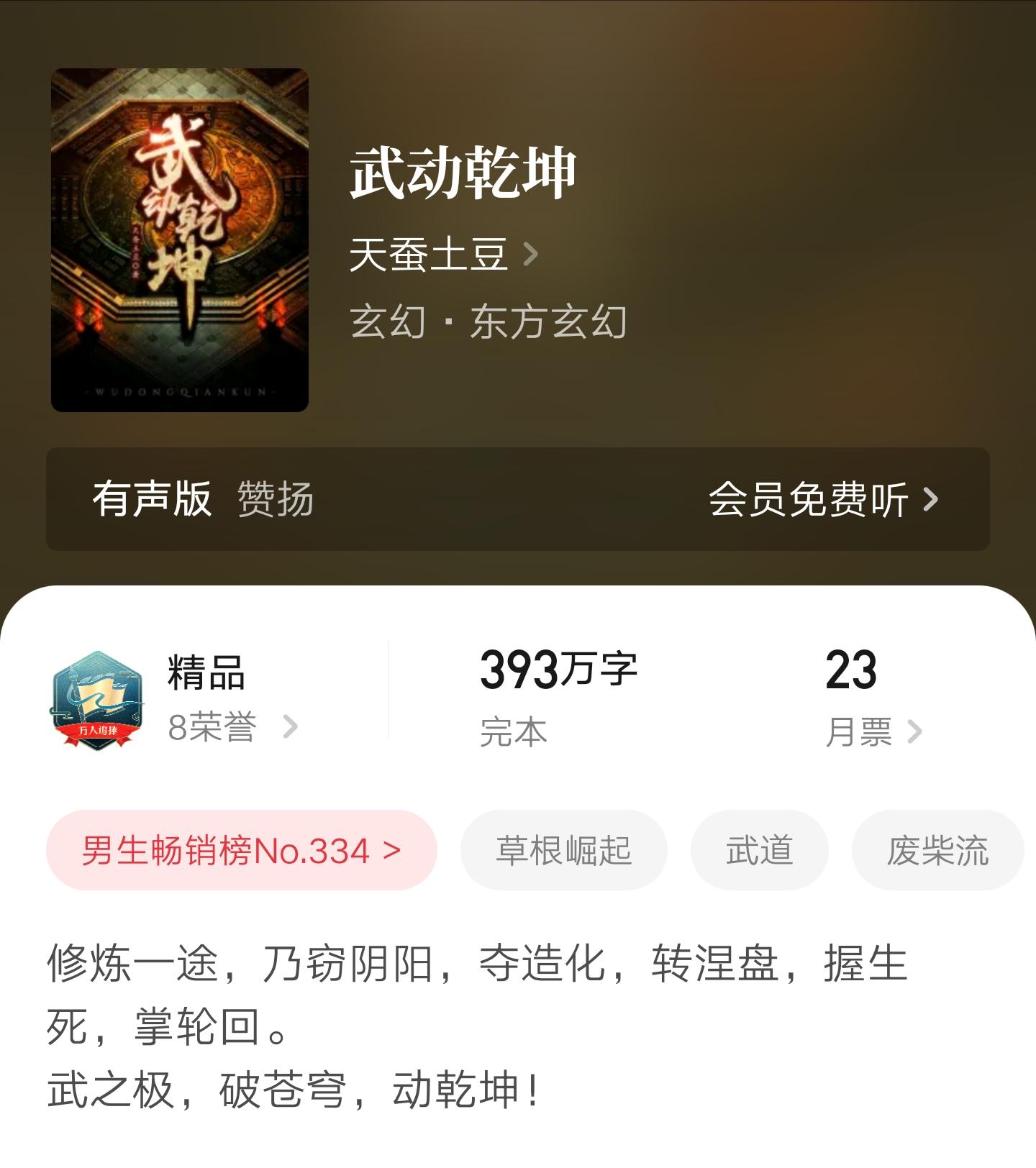This screenshot has width=1036, height=1168.
Task: Open author 天蚕土豆's page
Action: click(442, 255)
